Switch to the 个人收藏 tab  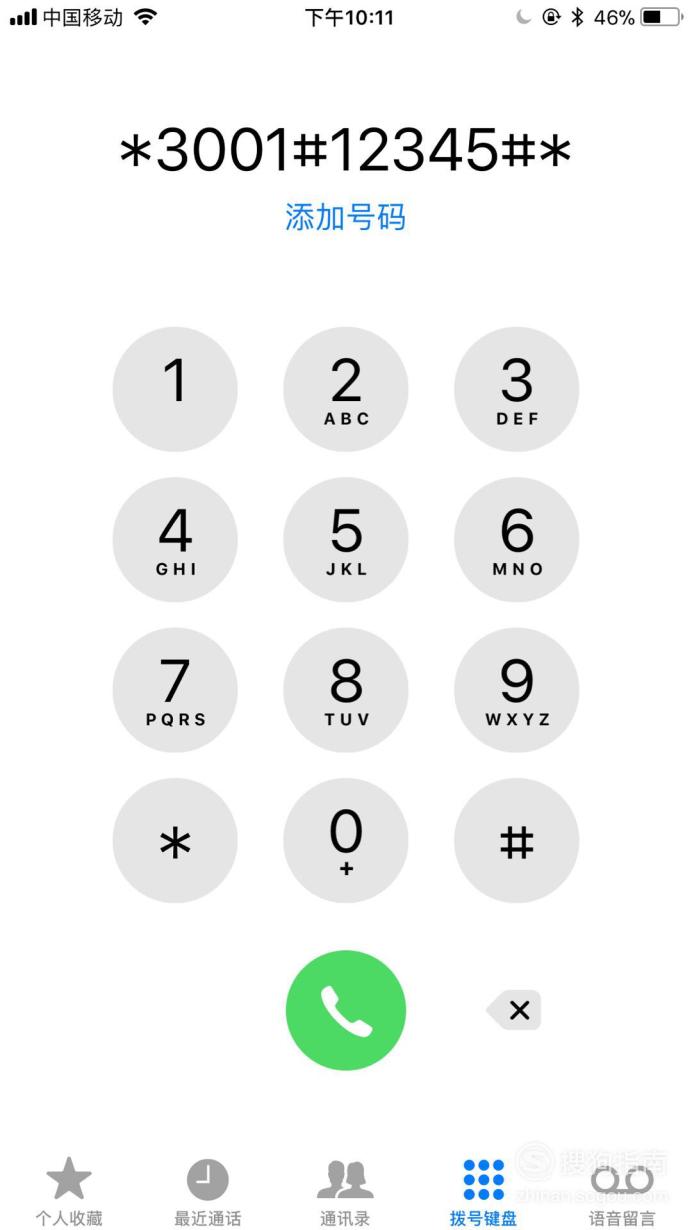pos(69,1190)
